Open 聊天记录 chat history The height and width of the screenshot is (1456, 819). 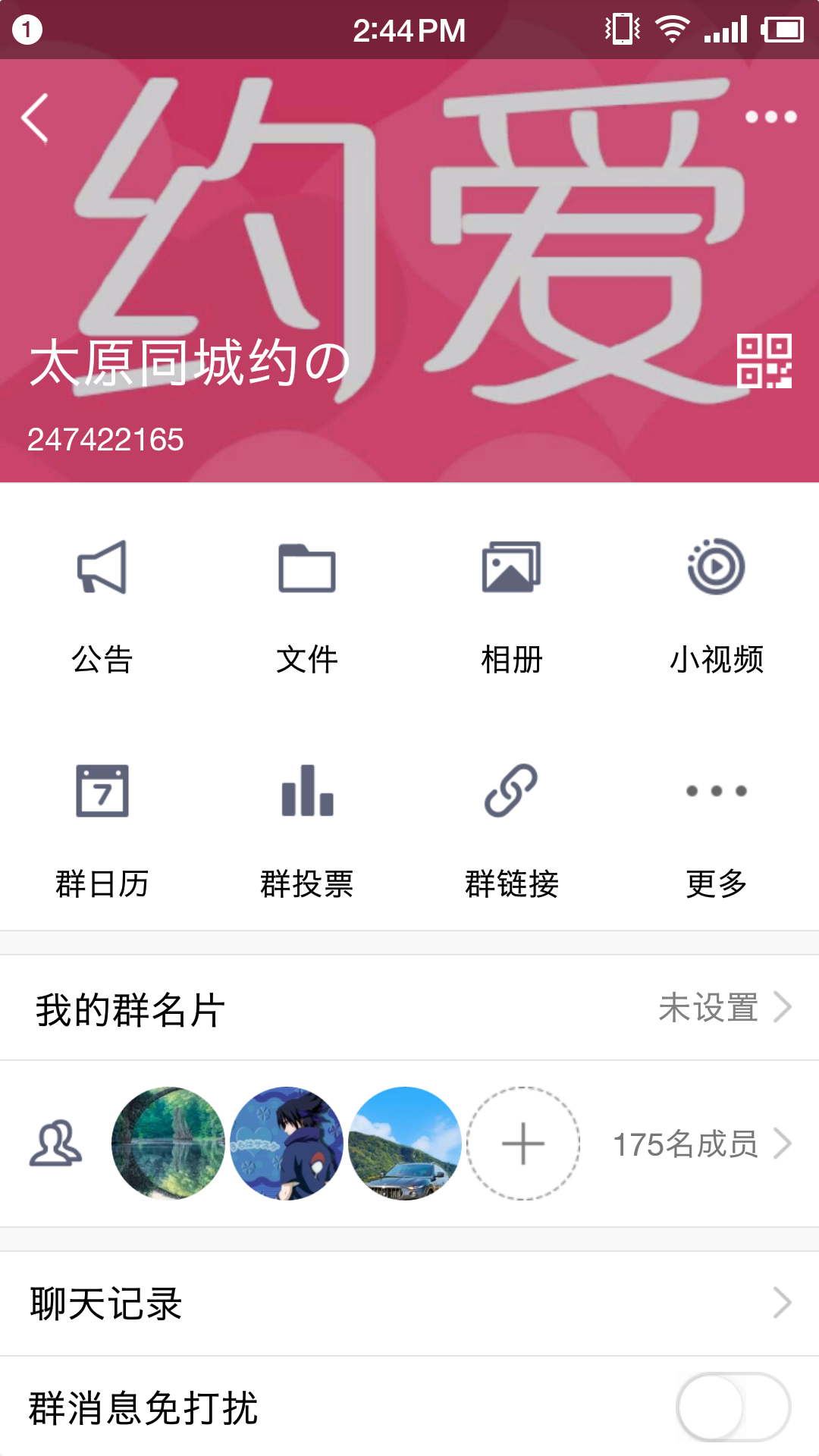tap(409, 1303)
